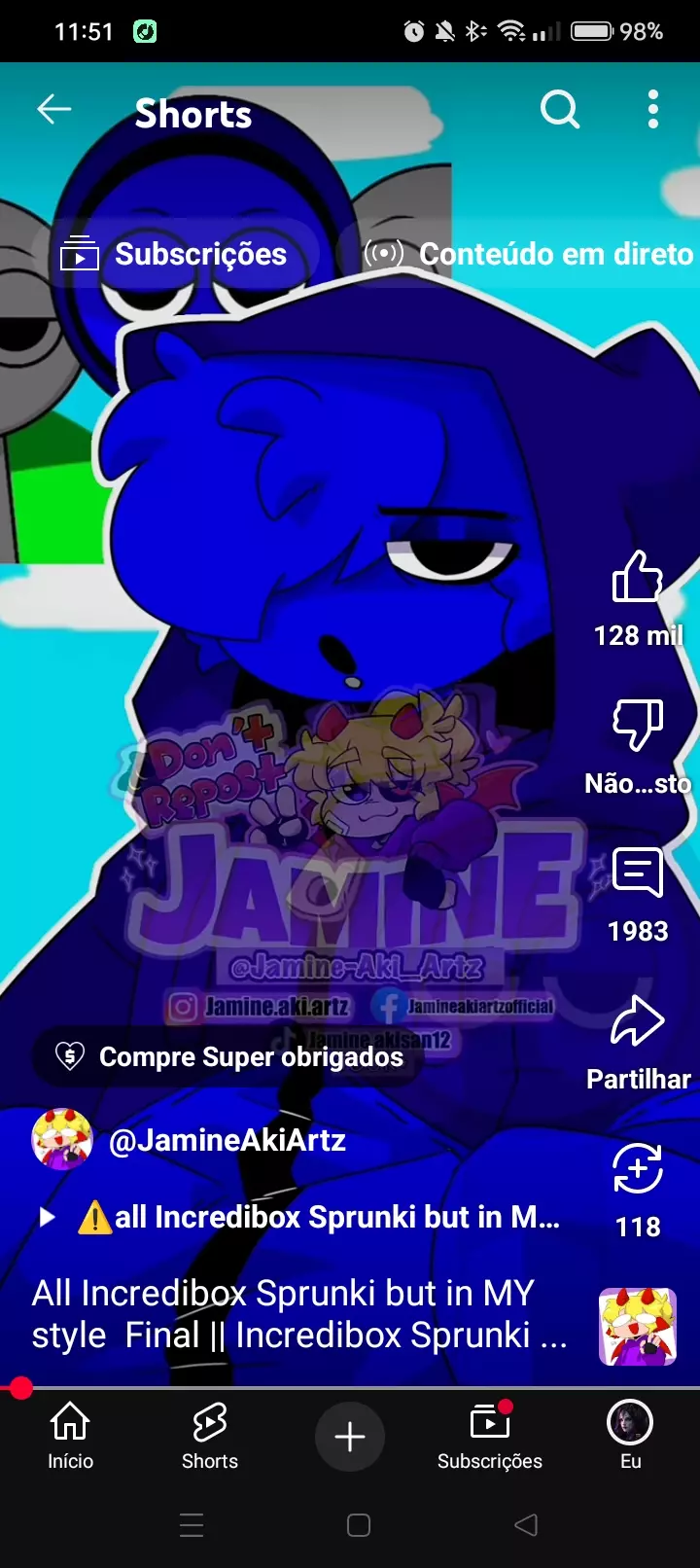
Task: Like this Short
Action: pos(638,579)
